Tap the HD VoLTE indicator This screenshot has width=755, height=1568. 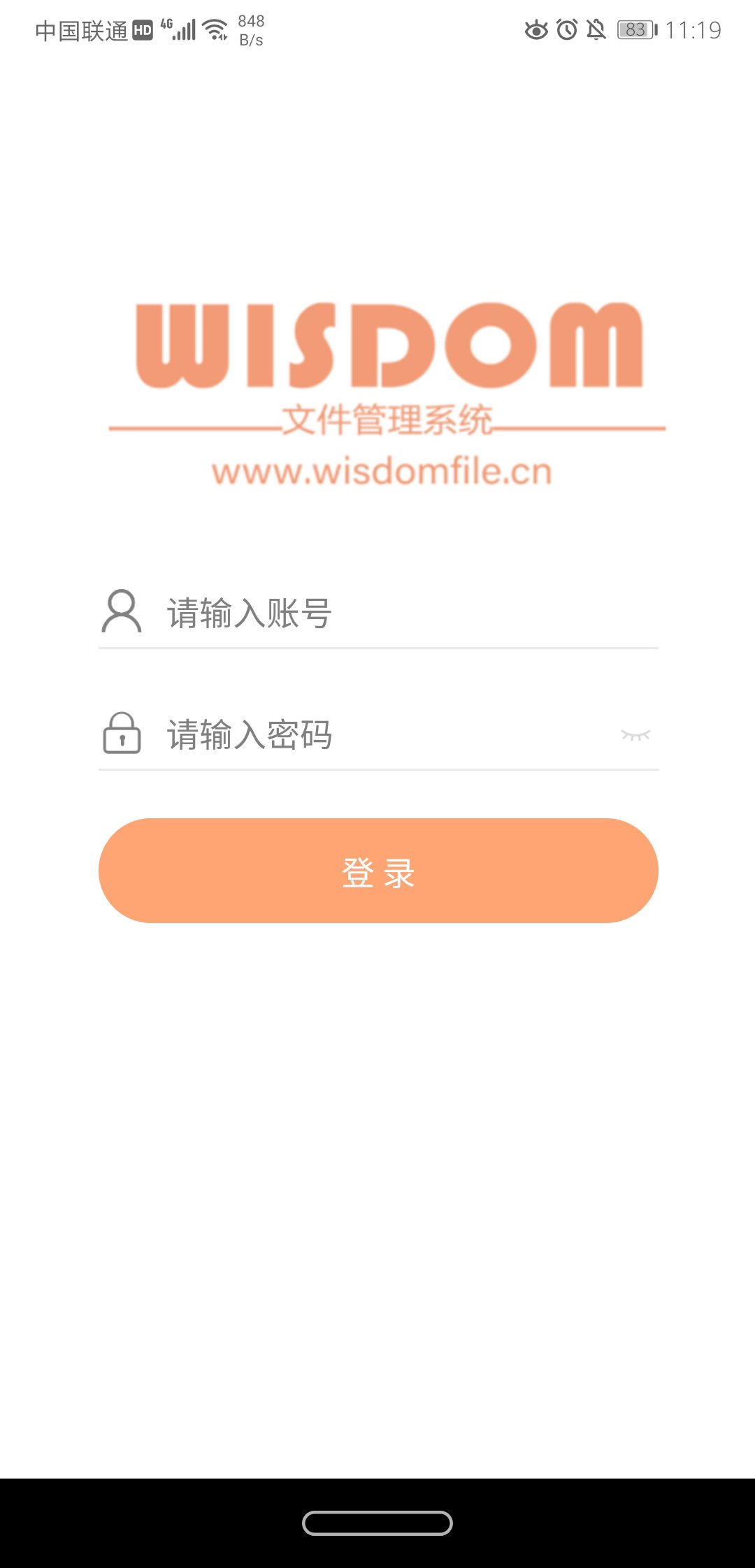tap(141, 29)
